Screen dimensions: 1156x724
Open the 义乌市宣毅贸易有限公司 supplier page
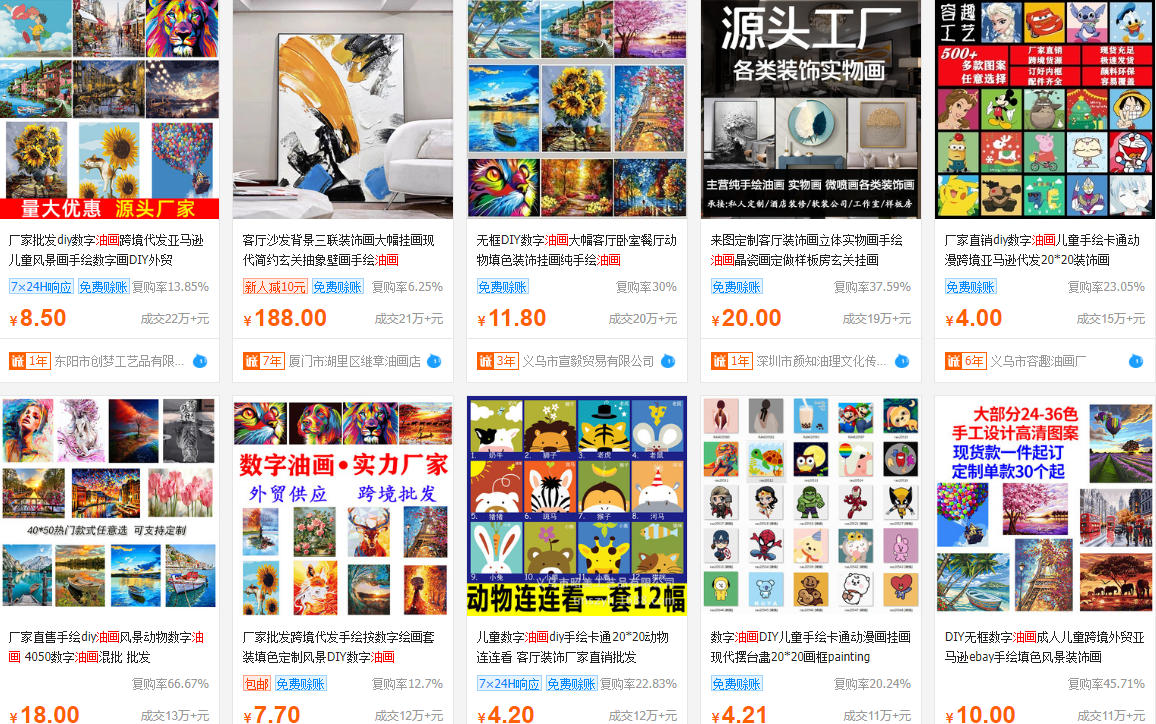point(588,361)
